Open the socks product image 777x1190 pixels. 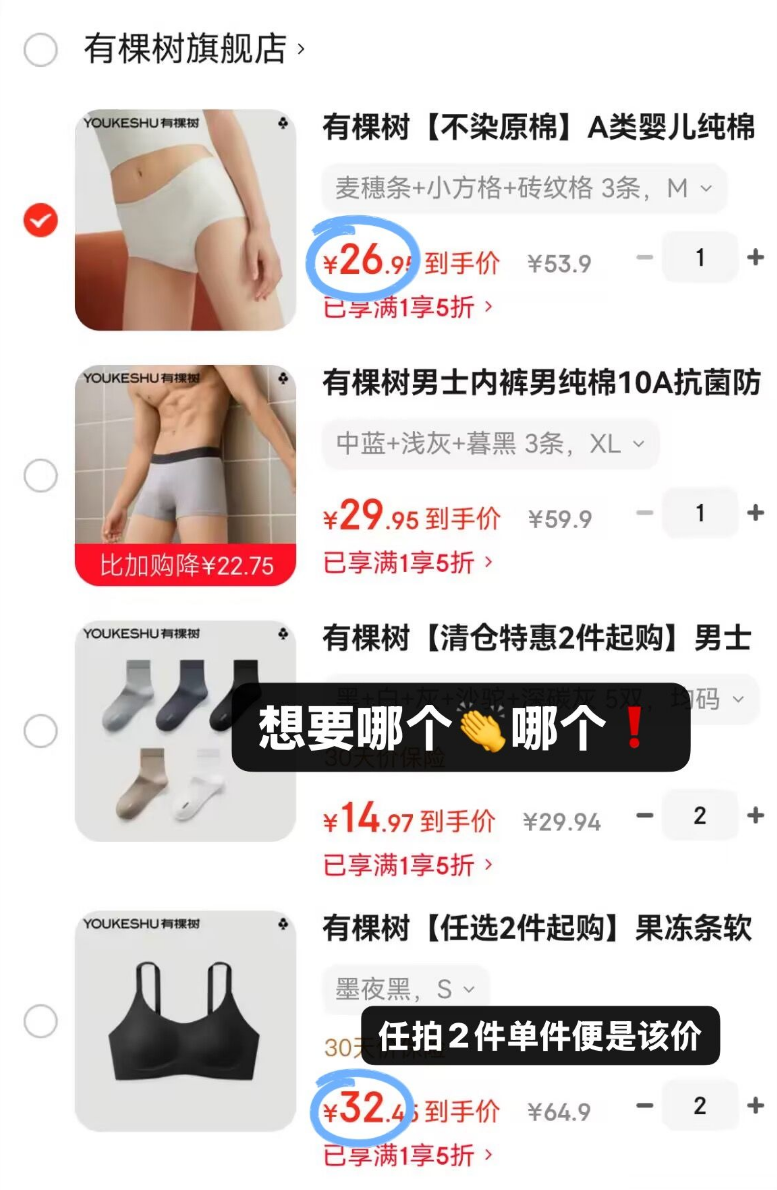pyautogui.click(x=185, y=732)
